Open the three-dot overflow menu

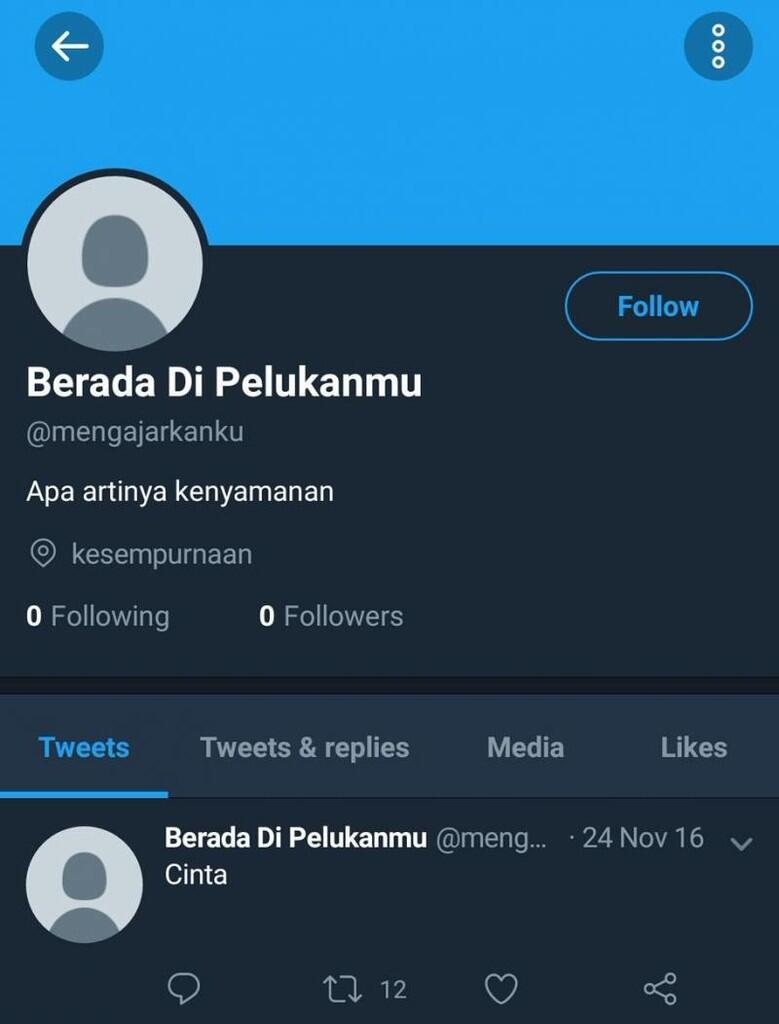(717, 46)
